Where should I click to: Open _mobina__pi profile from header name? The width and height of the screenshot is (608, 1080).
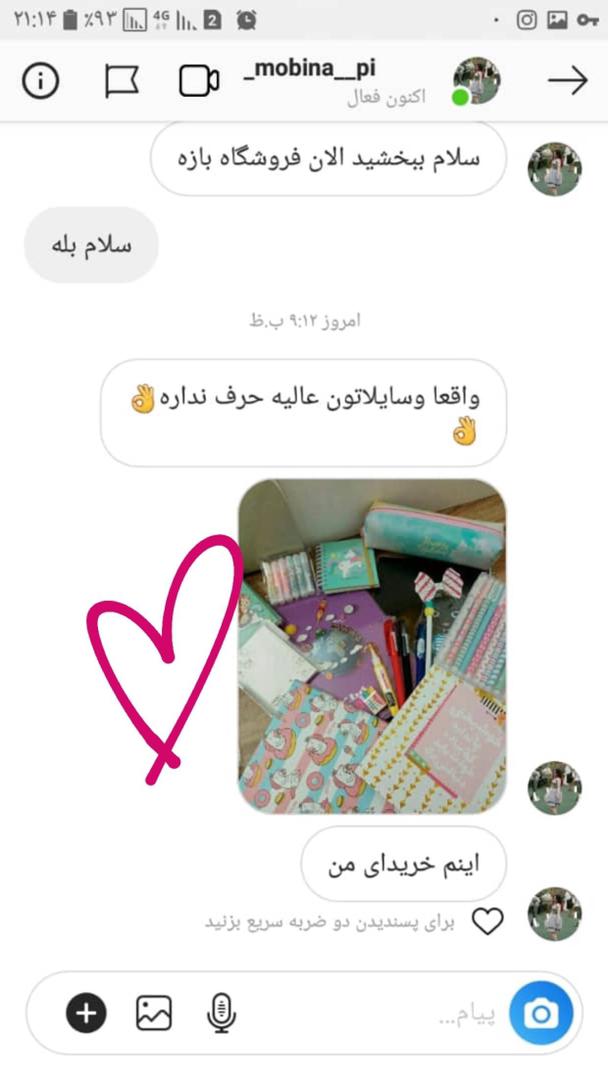click(x=309, y=69)
